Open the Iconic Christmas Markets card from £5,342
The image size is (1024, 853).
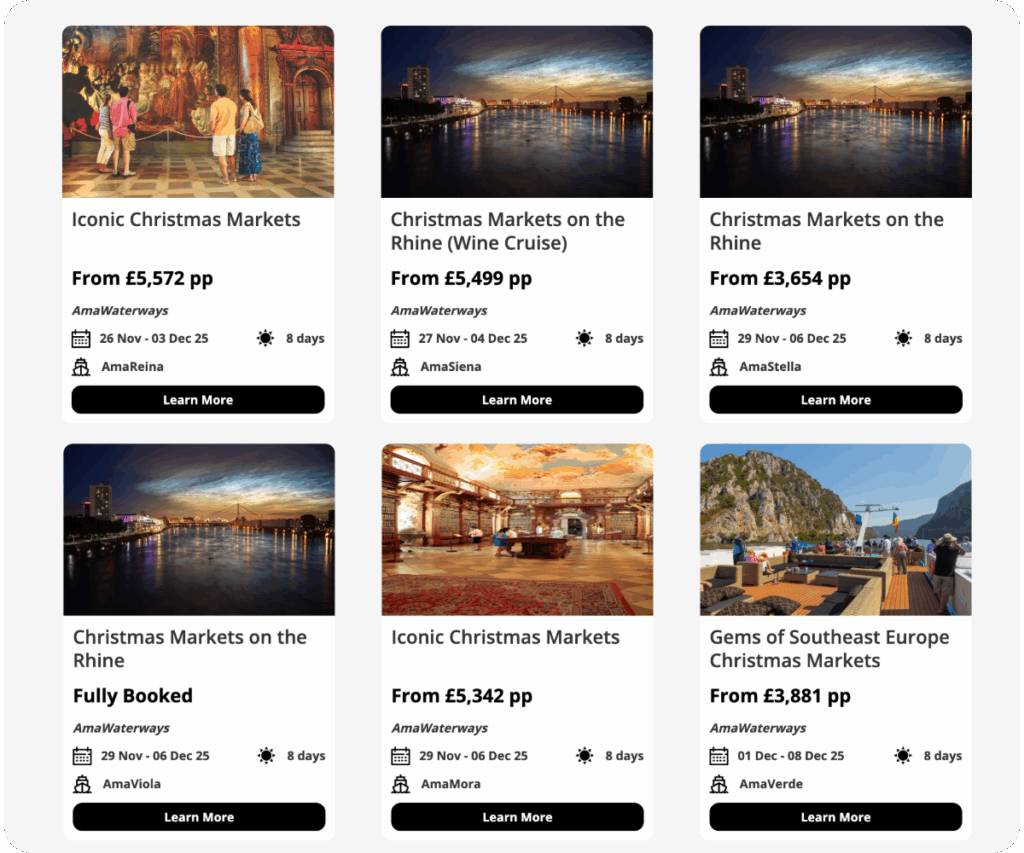505,637
